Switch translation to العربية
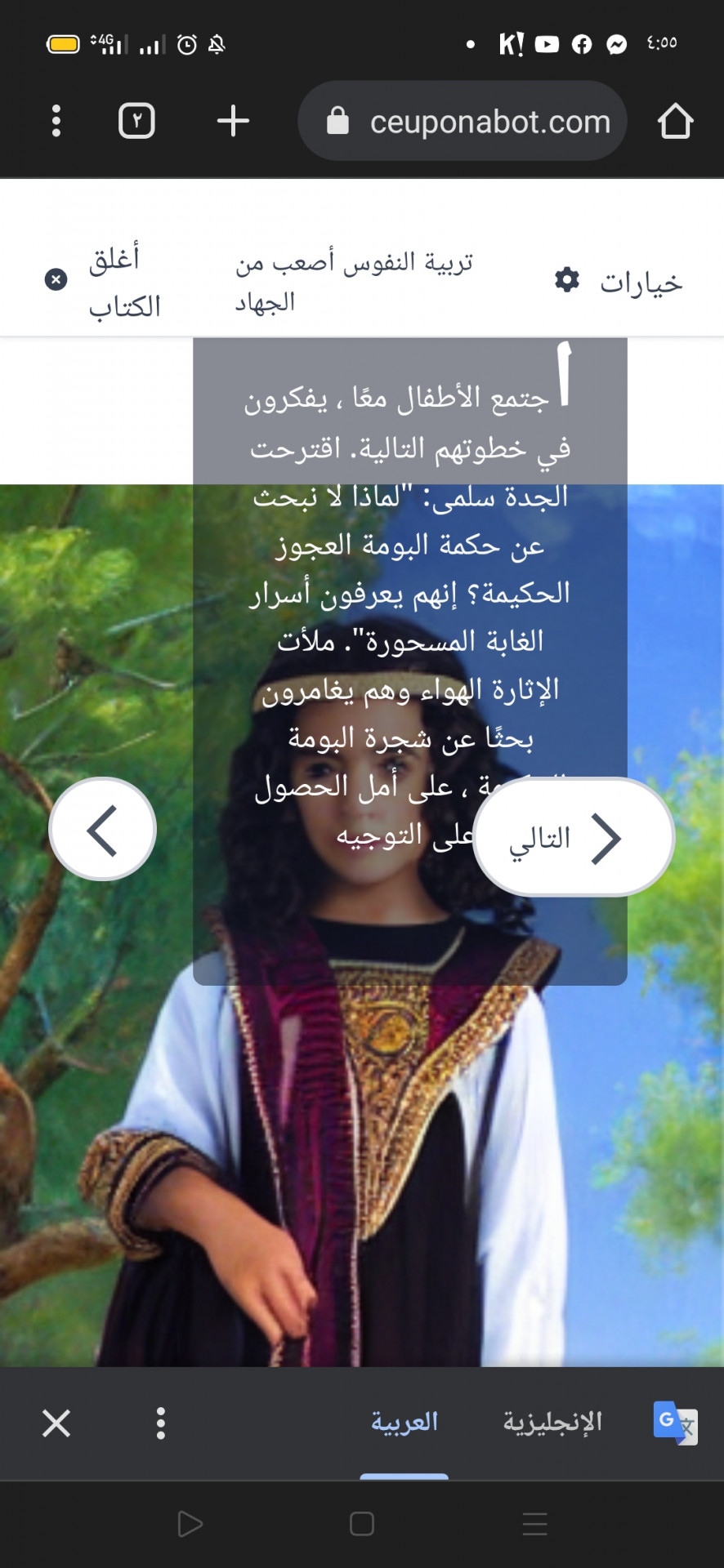The image size is (724, 1568). 404,1422
